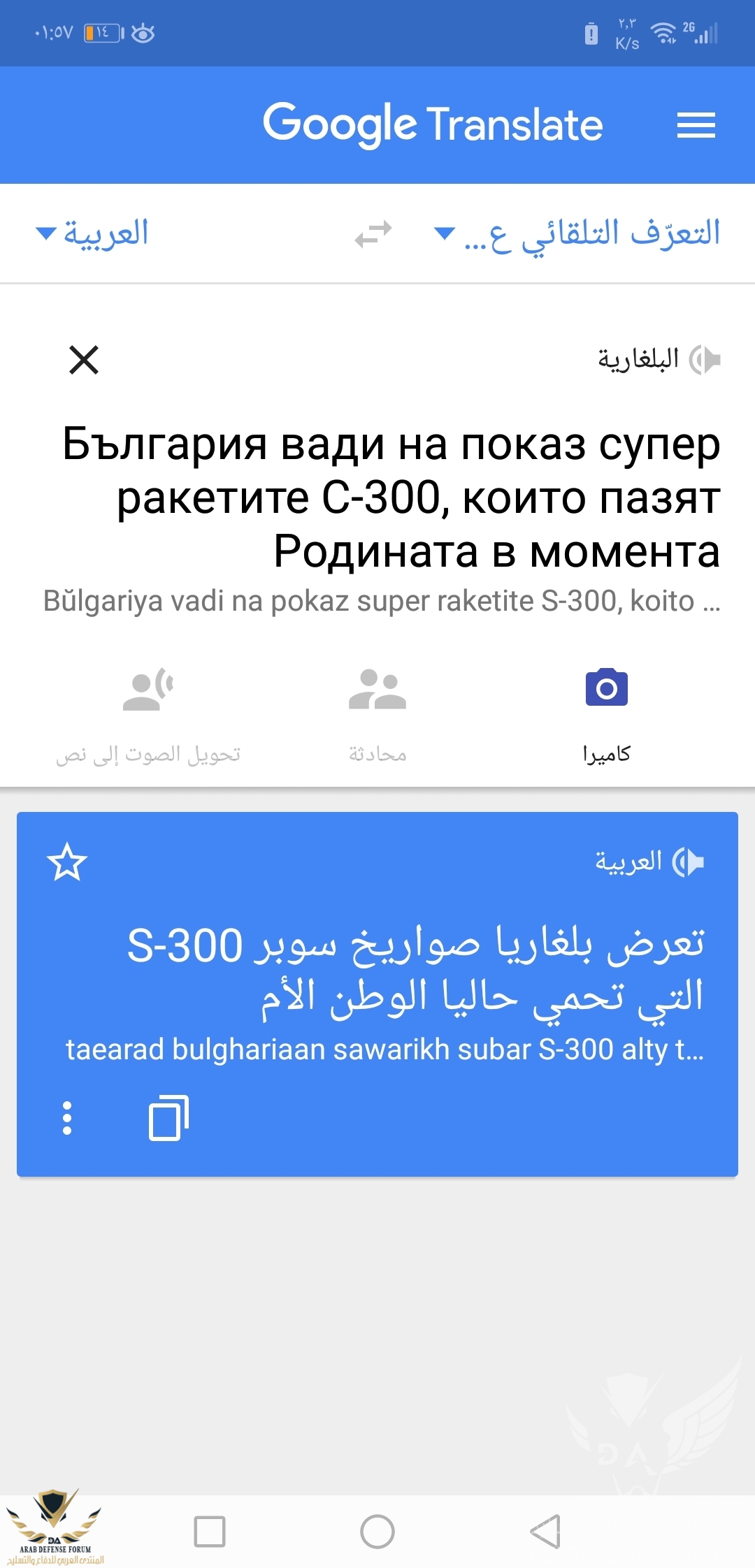Swap source and target languages
This screenshot has width=755, height=1568.
click(x=373, y=234)
